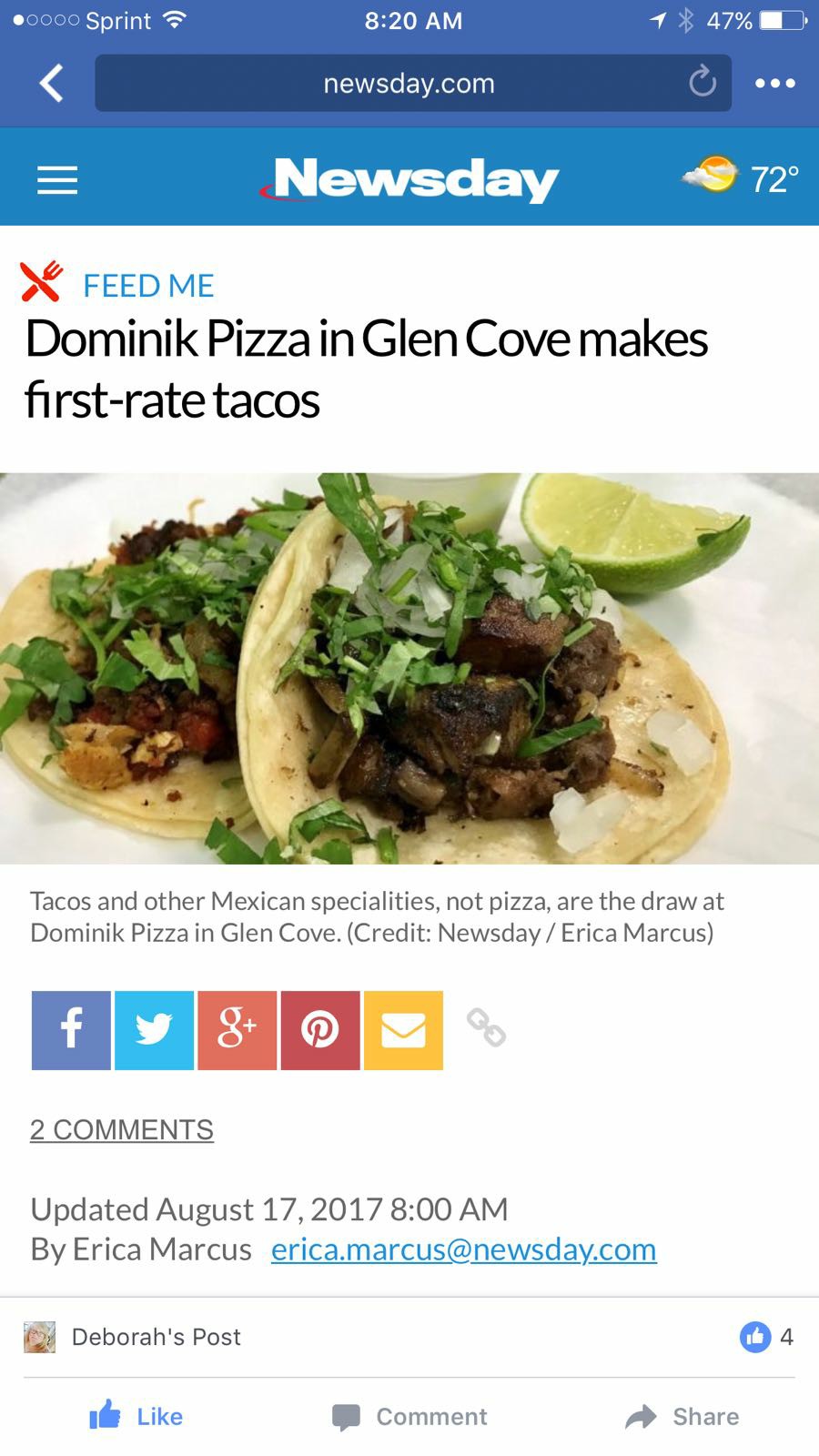The width and height of the screenshot is (819, 1456).
Task: Reload the newsday.com page
Action: coord(702,83)
